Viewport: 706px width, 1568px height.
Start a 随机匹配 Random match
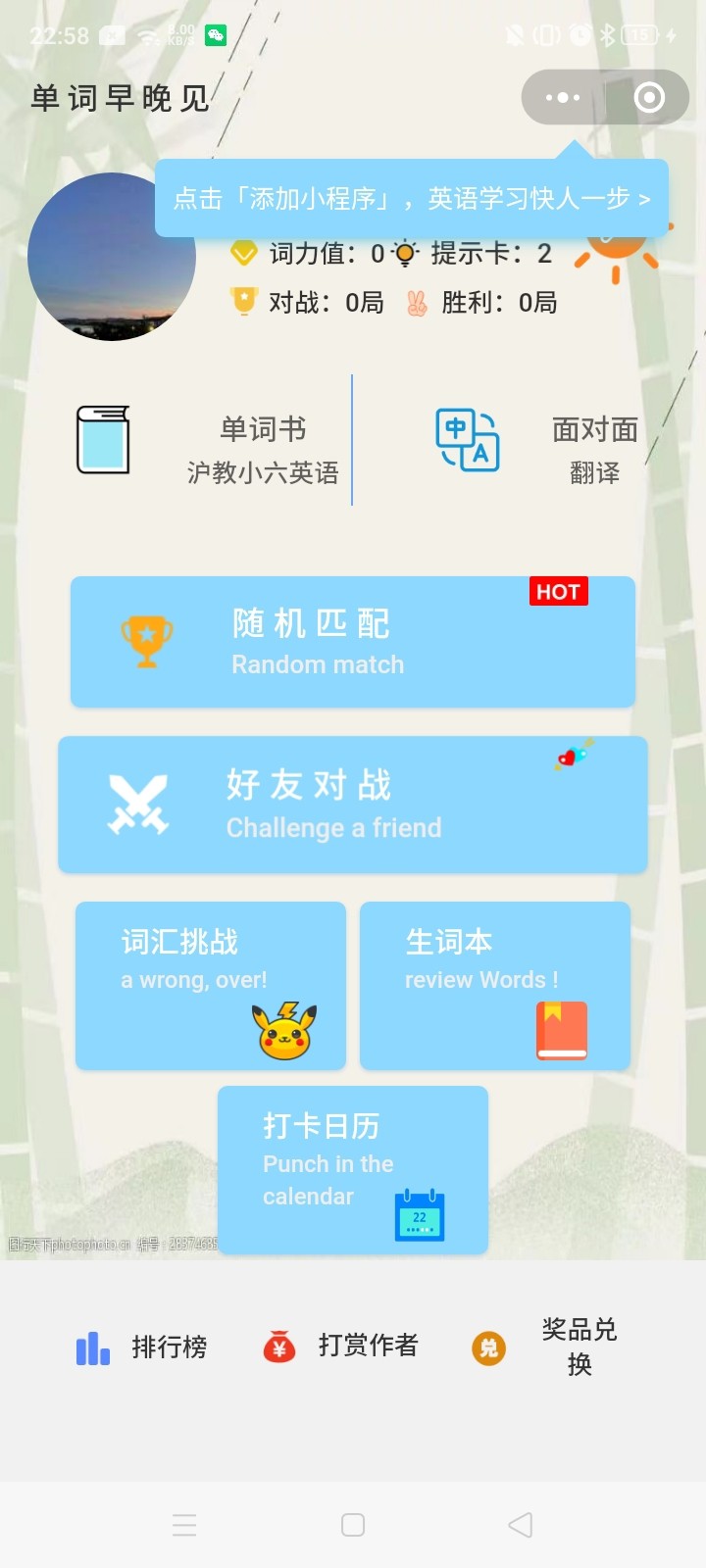[x=353, y=642]
